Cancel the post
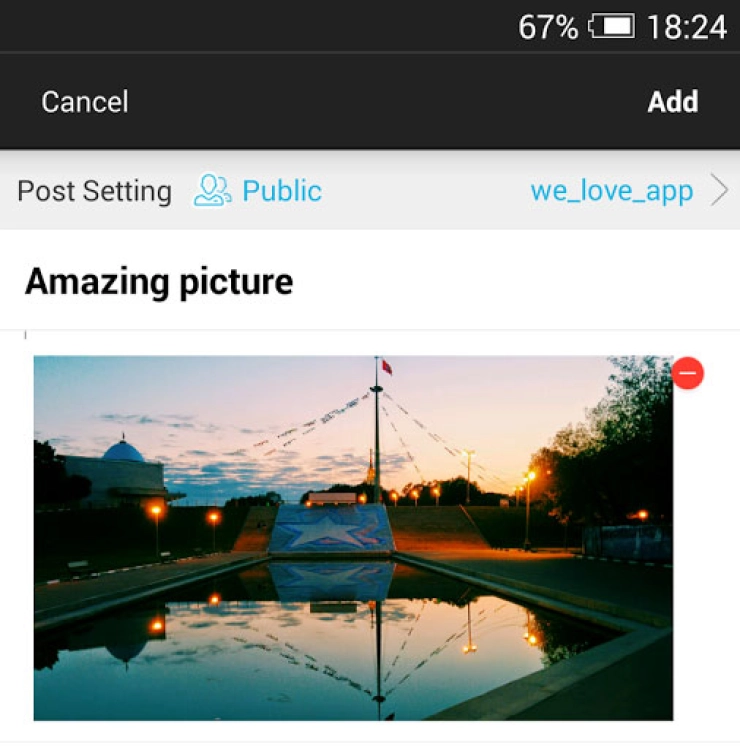 (x=85, y=102)
